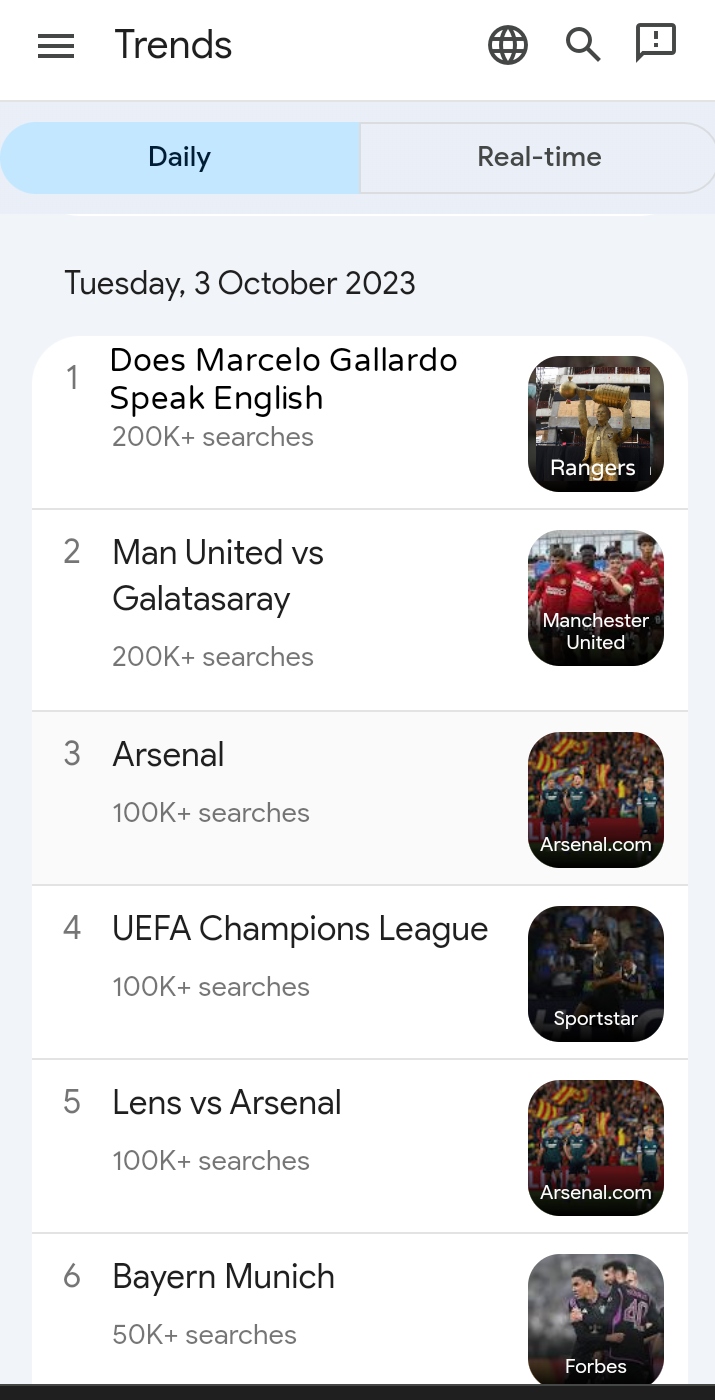
Task: Open the hamburger navigation menu
Action: (x=56, y=46)
